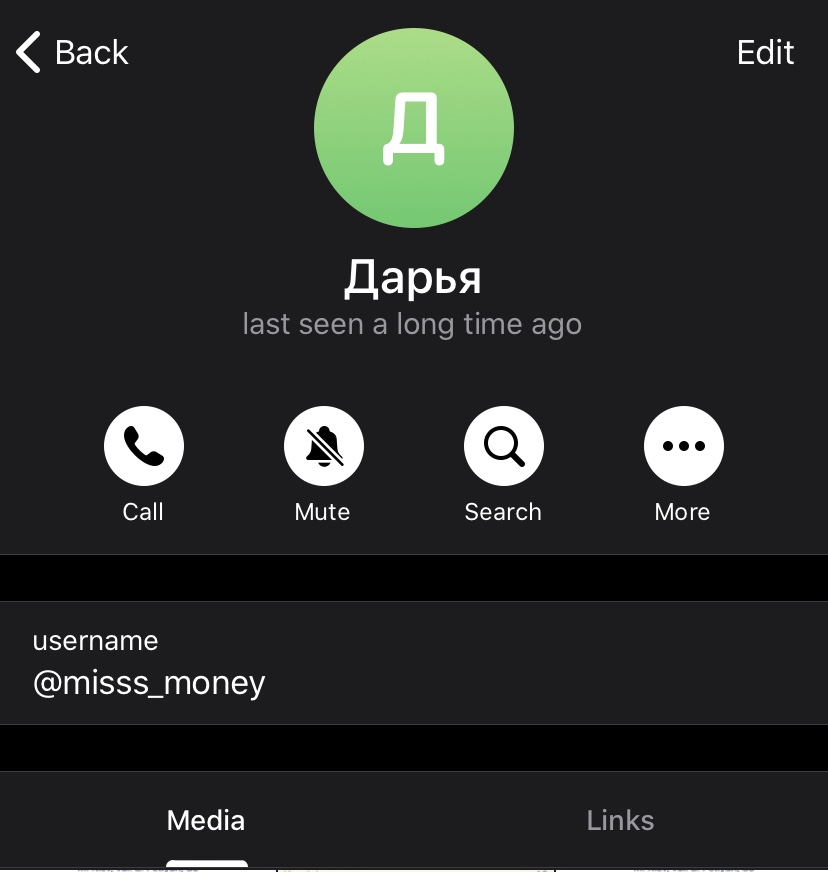
Task: Tap Edit to modify this contact
Action: pos(765,52)
